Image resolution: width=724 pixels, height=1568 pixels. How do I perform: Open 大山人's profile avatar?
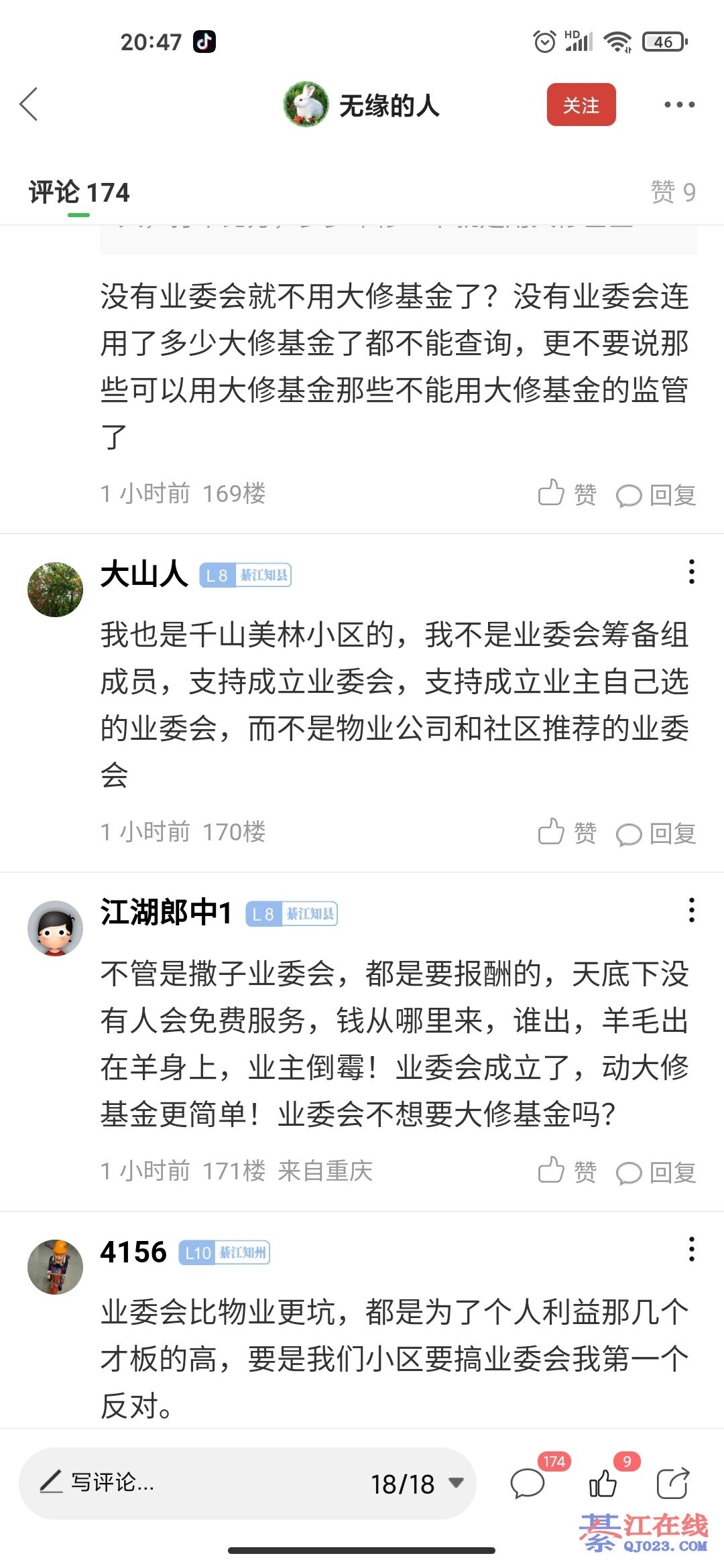coord(55,590)
